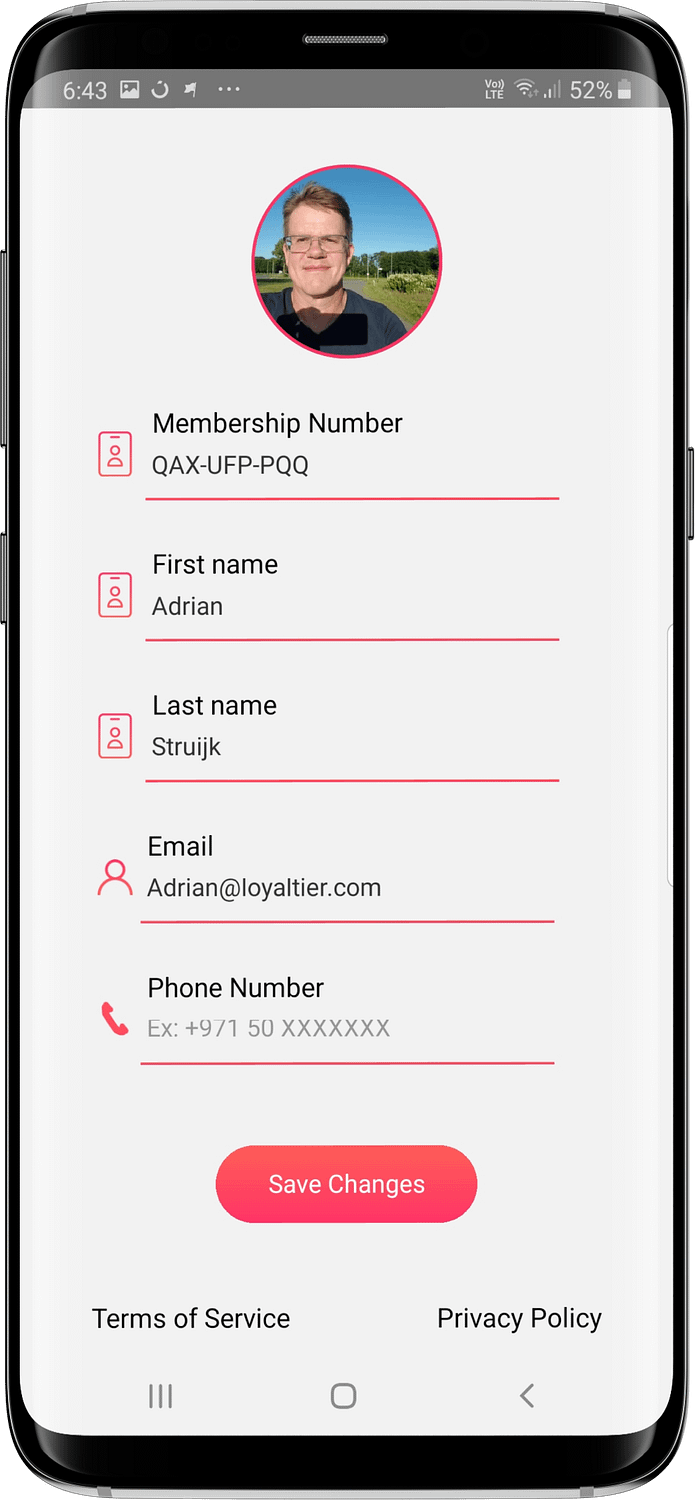
Task: Save Changes to the profile
Action: click(x=346, y=1184)
